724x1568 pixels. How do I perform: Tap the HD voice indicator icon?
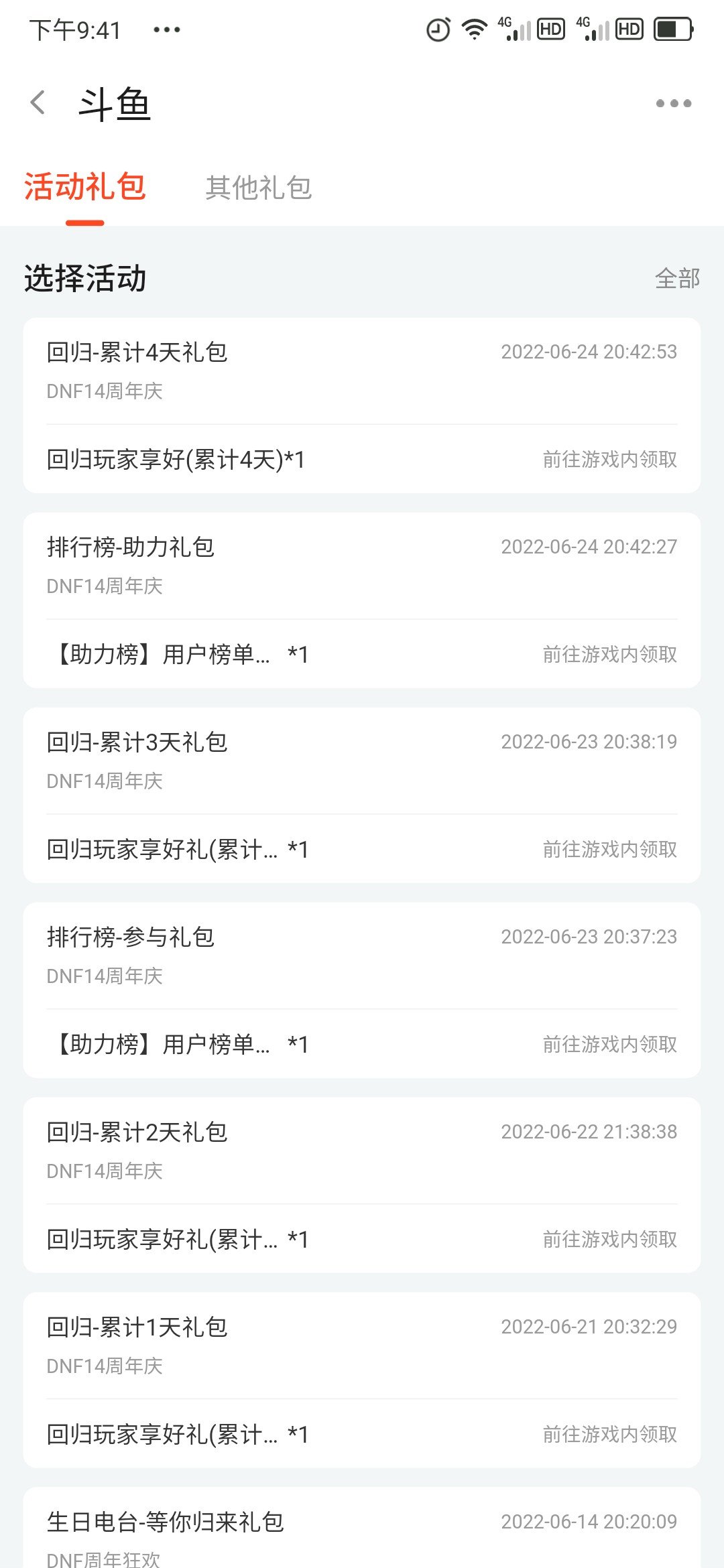pyautogui.click(x=551, y=29)
